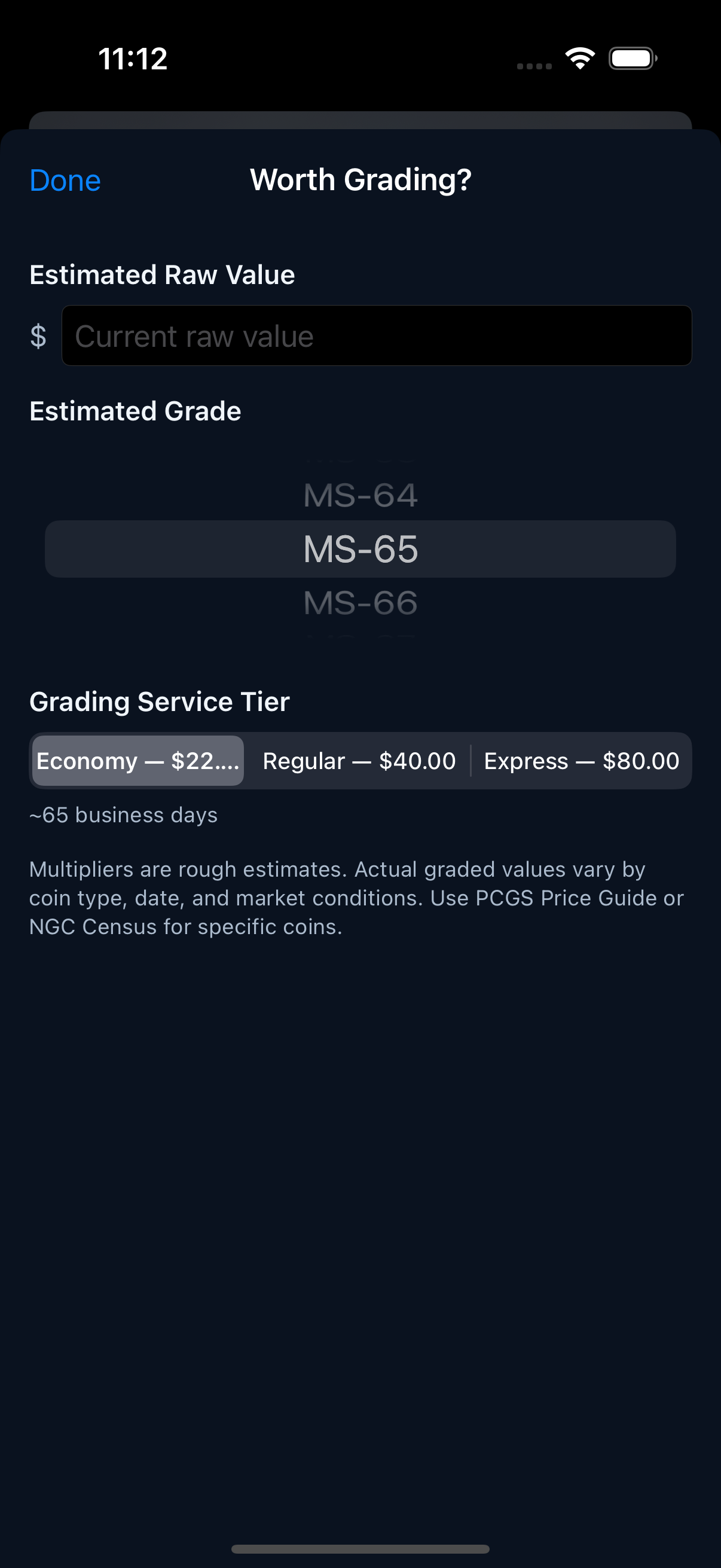The image size is (721, 1568).
Task: Tap the clock showing 11:12
Action: [x=132, y=58]
